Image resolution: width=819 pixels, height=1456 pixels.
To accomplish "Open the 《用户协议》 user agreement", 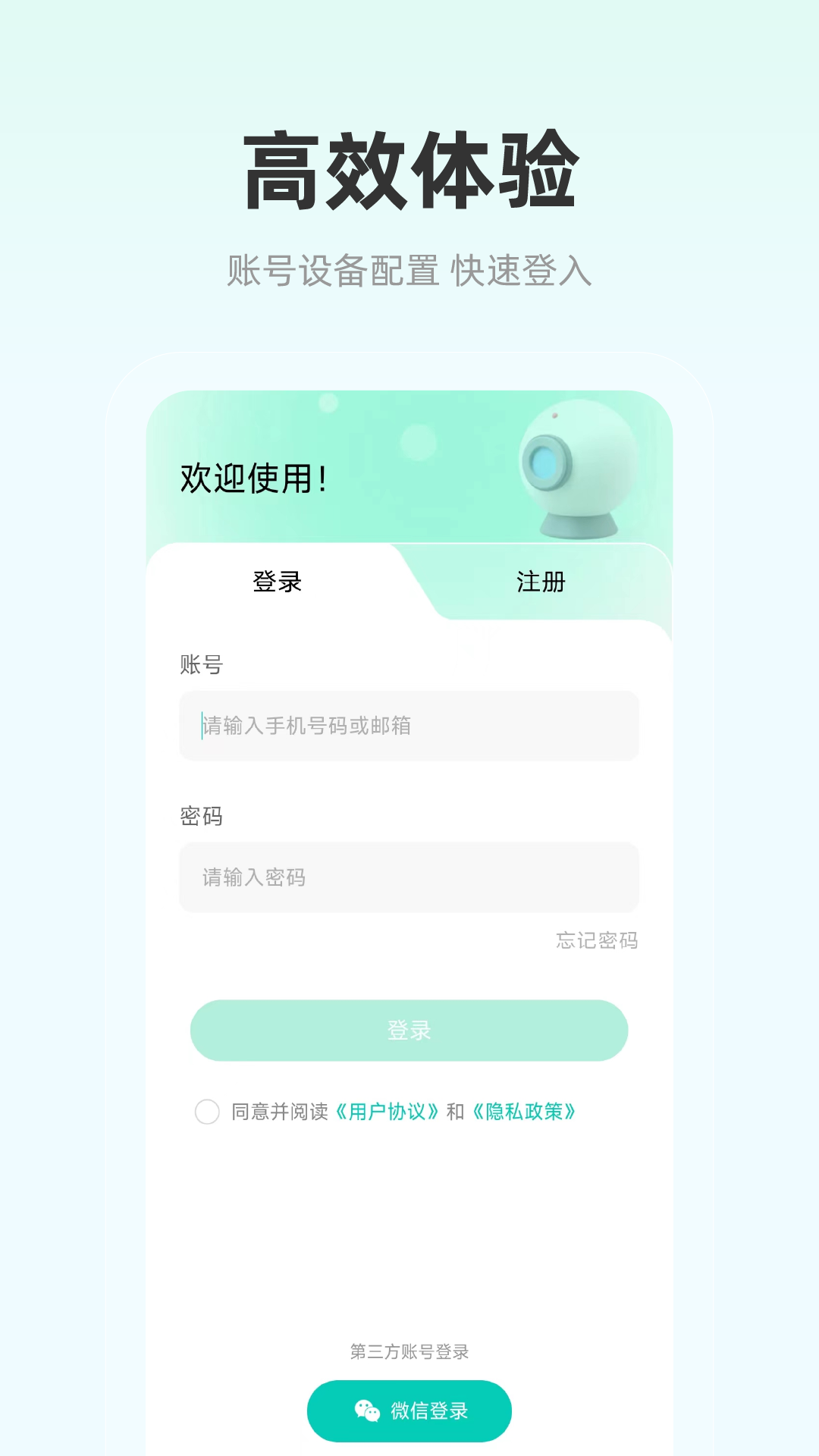I will [x=387, y=1112].
